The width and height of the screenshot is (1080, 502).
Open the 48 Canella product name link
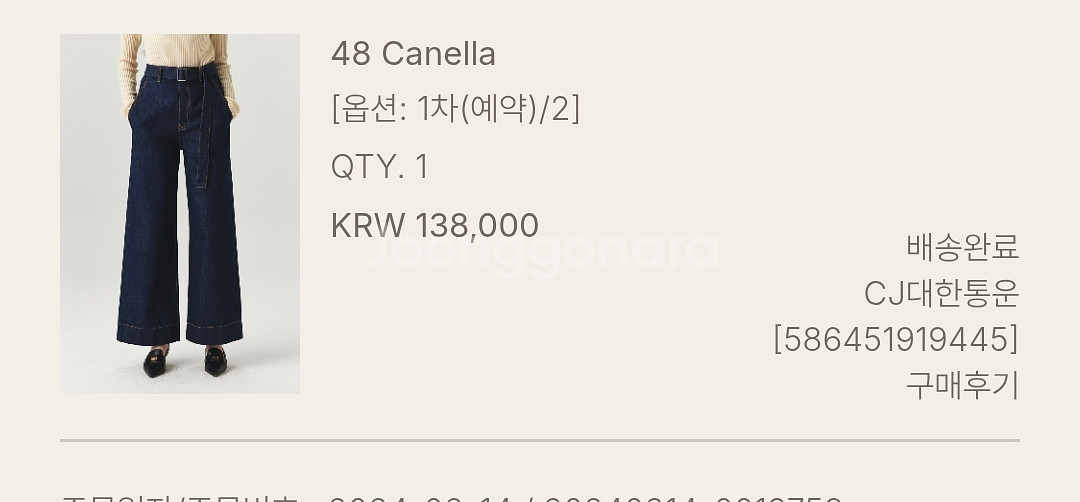point(413,54)
